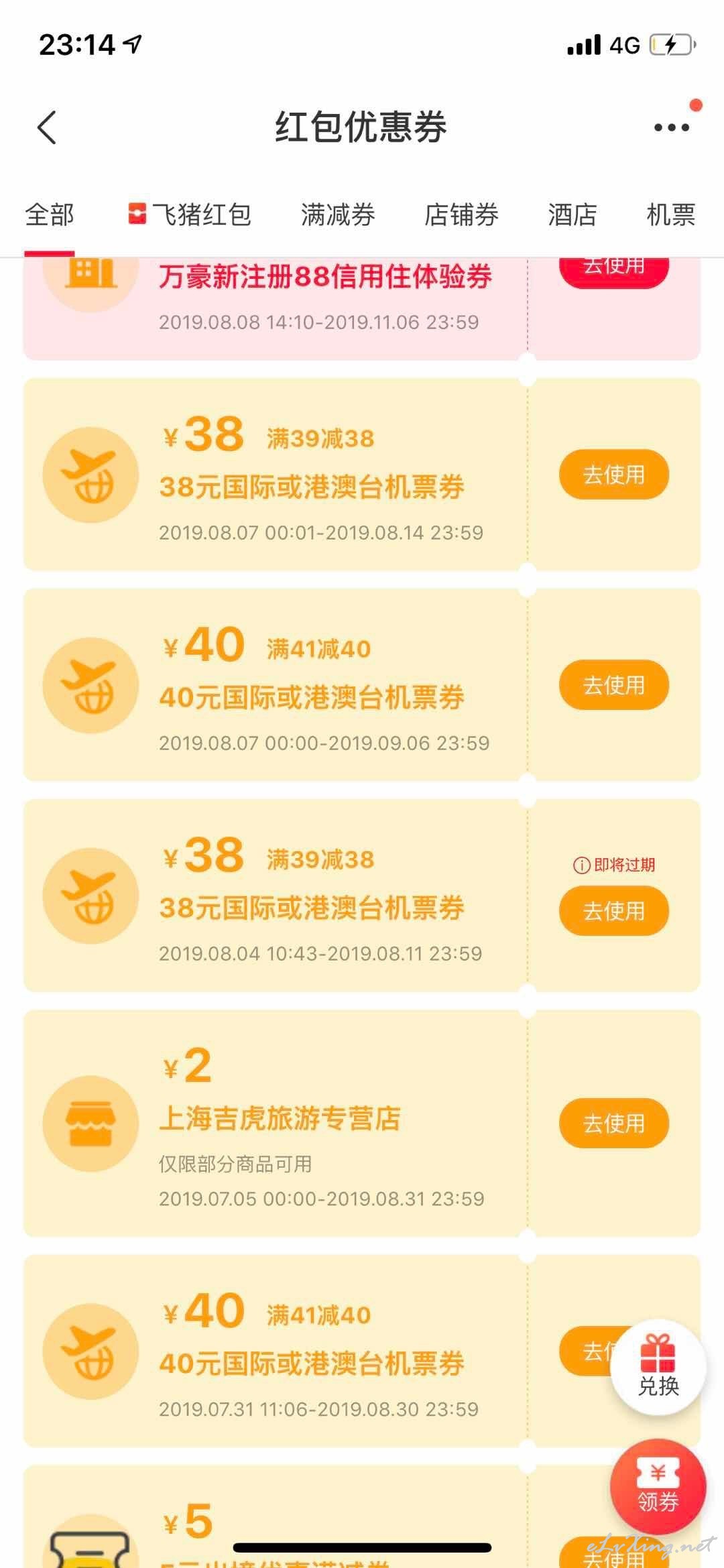This screenshot has width=724, height=1568.
Task: Open the 40元 coupon card valid until 2019.08.30
Action: tap(362, 1351)
